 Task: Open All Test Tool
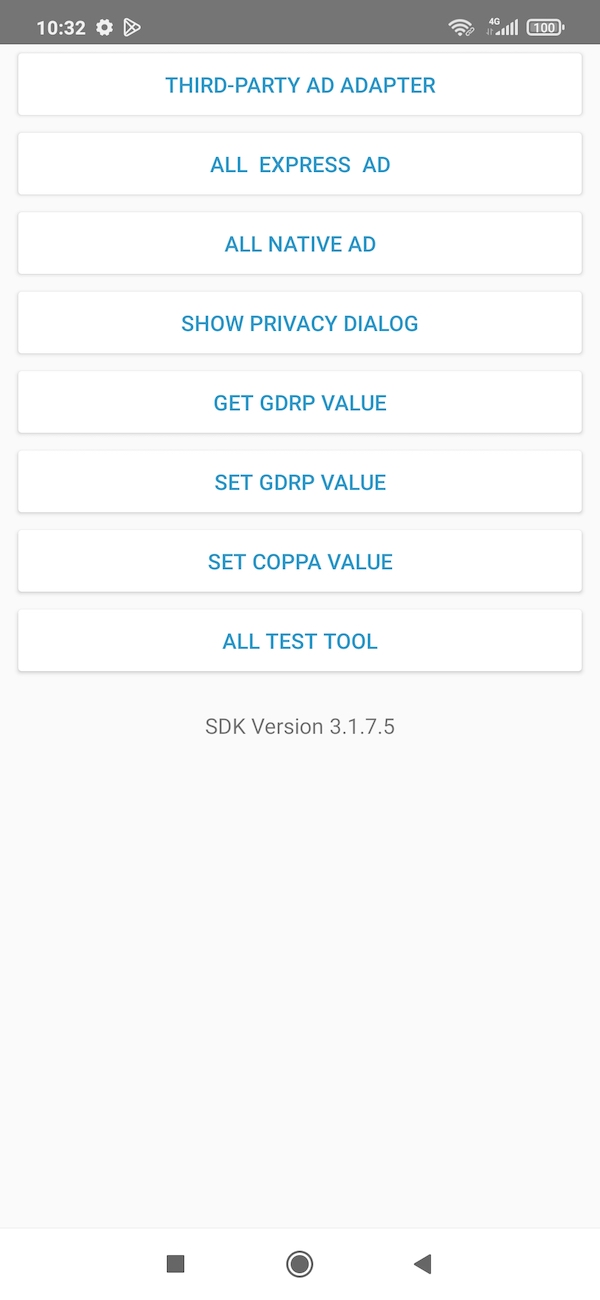pyautogui.click(x=300, y=641)
